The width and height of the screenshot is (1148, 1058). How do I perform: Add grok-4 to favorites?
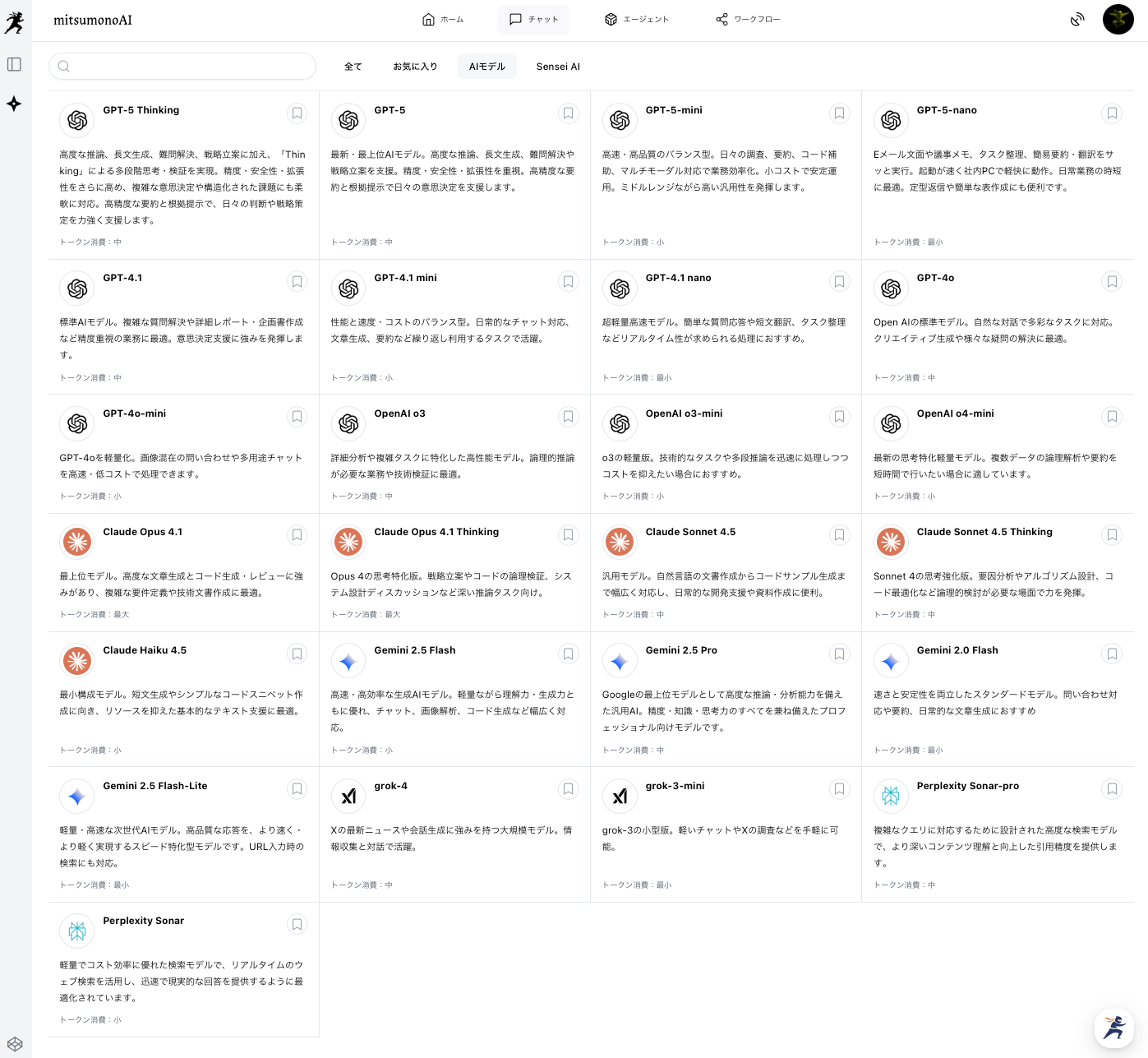point(568,789)
